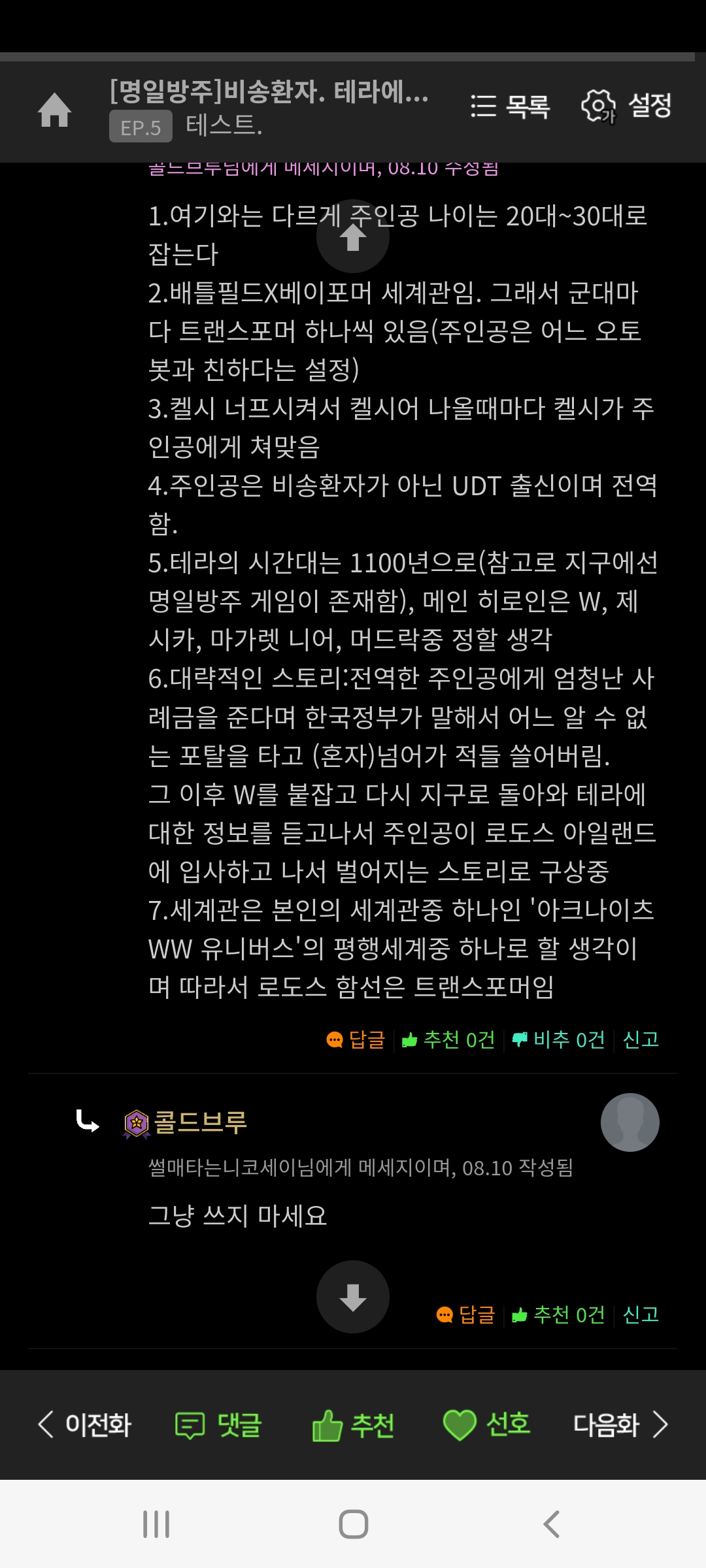Recommend this episode with 추천

tap(354, 1425)
